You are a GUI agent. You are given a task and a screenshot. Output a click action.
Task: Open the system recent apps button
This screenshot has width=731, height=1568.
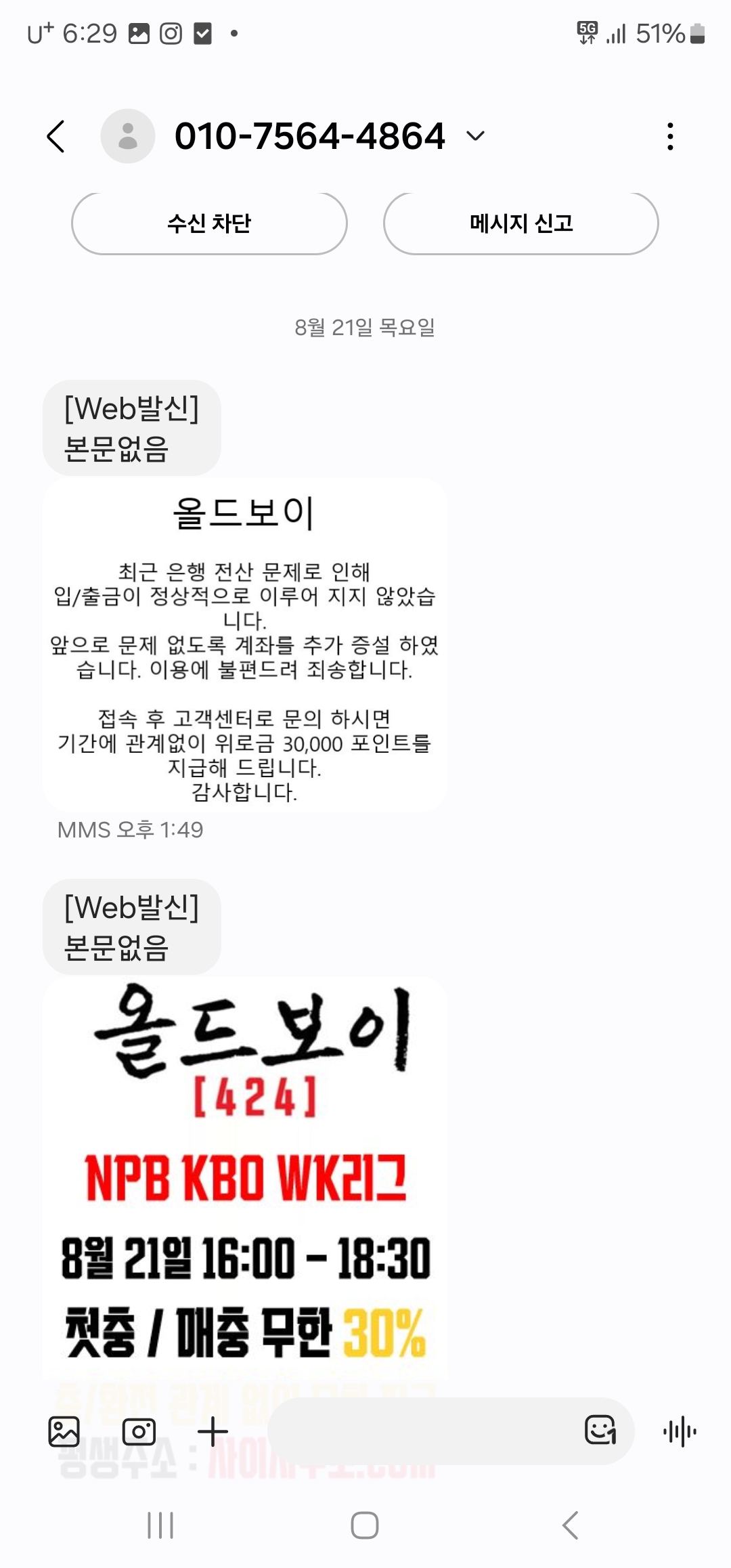tap(160, 1525)
